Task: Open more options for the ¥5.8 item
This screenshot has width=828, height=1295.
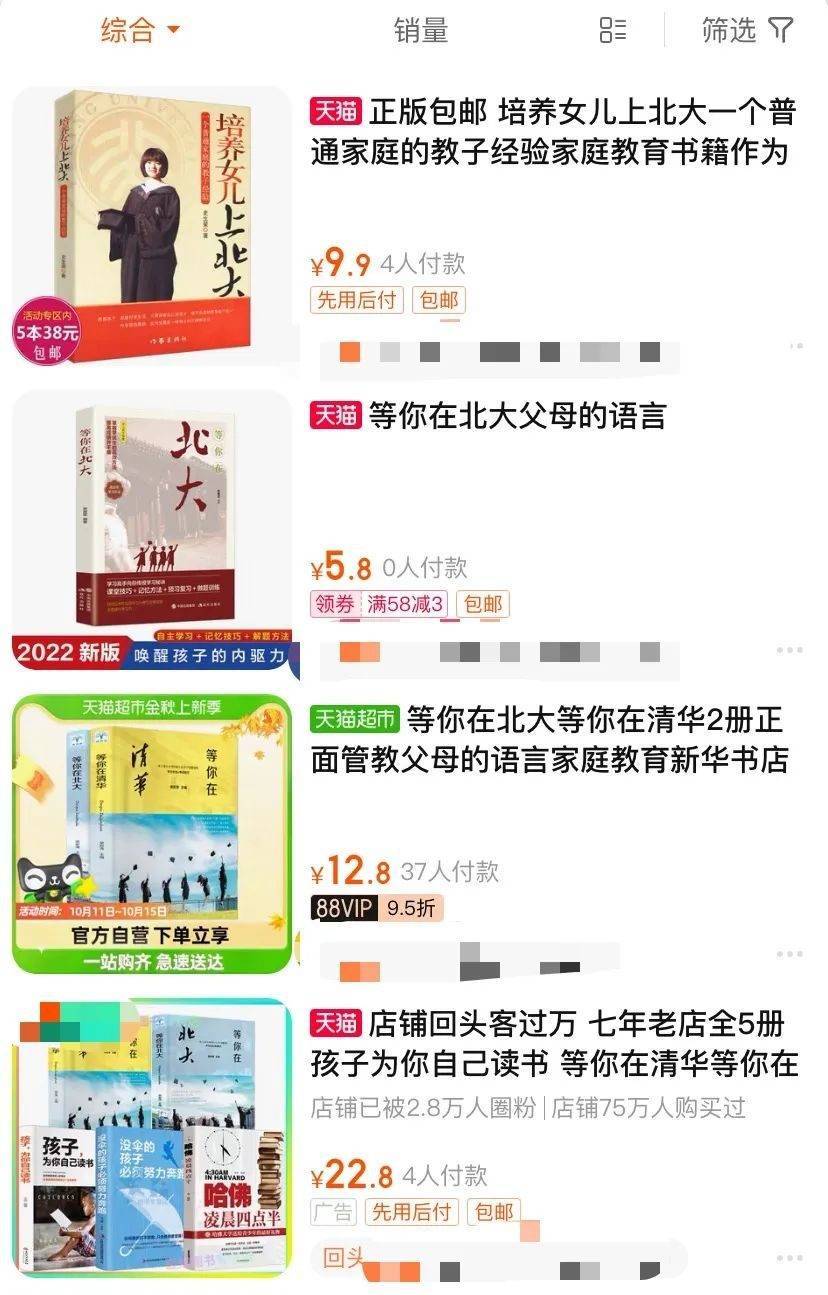Action: click(x=790, y=650)
